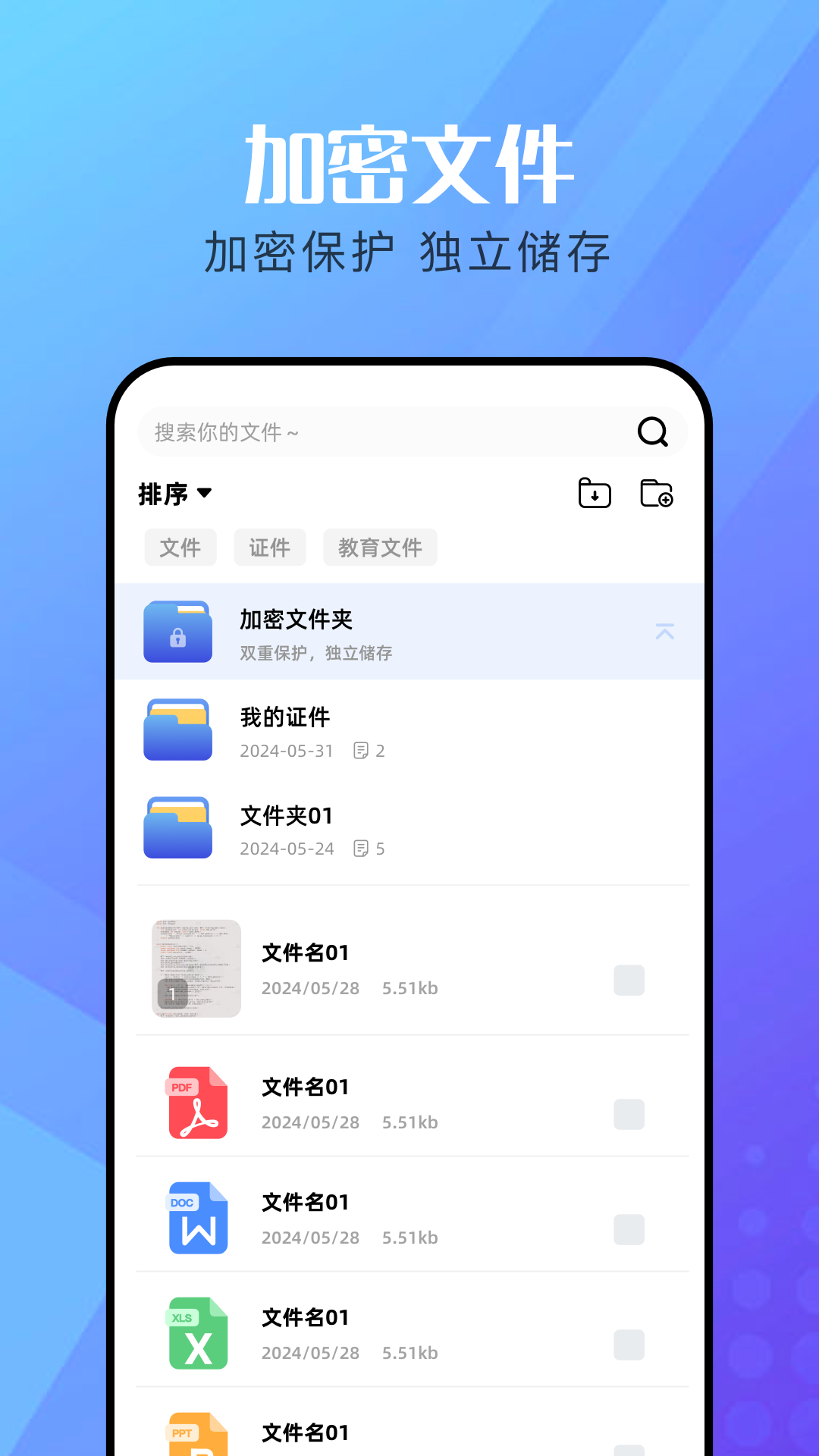819x1456 pixels.
Task: Tap the PDF file icon for 文件名01
Action: 196,1102
